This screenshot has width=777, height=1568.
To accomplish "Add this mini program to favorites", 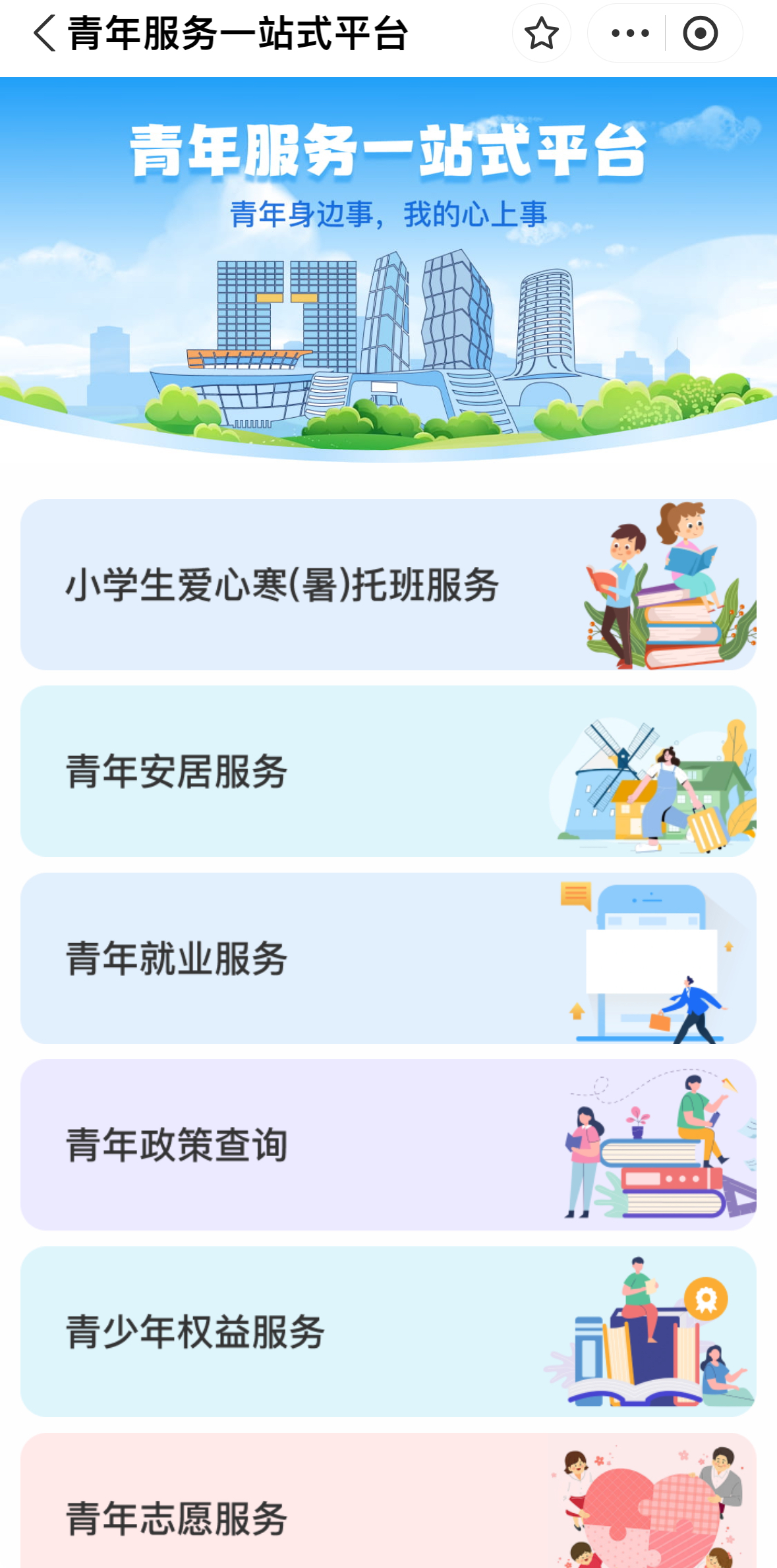I will point(541,34).
